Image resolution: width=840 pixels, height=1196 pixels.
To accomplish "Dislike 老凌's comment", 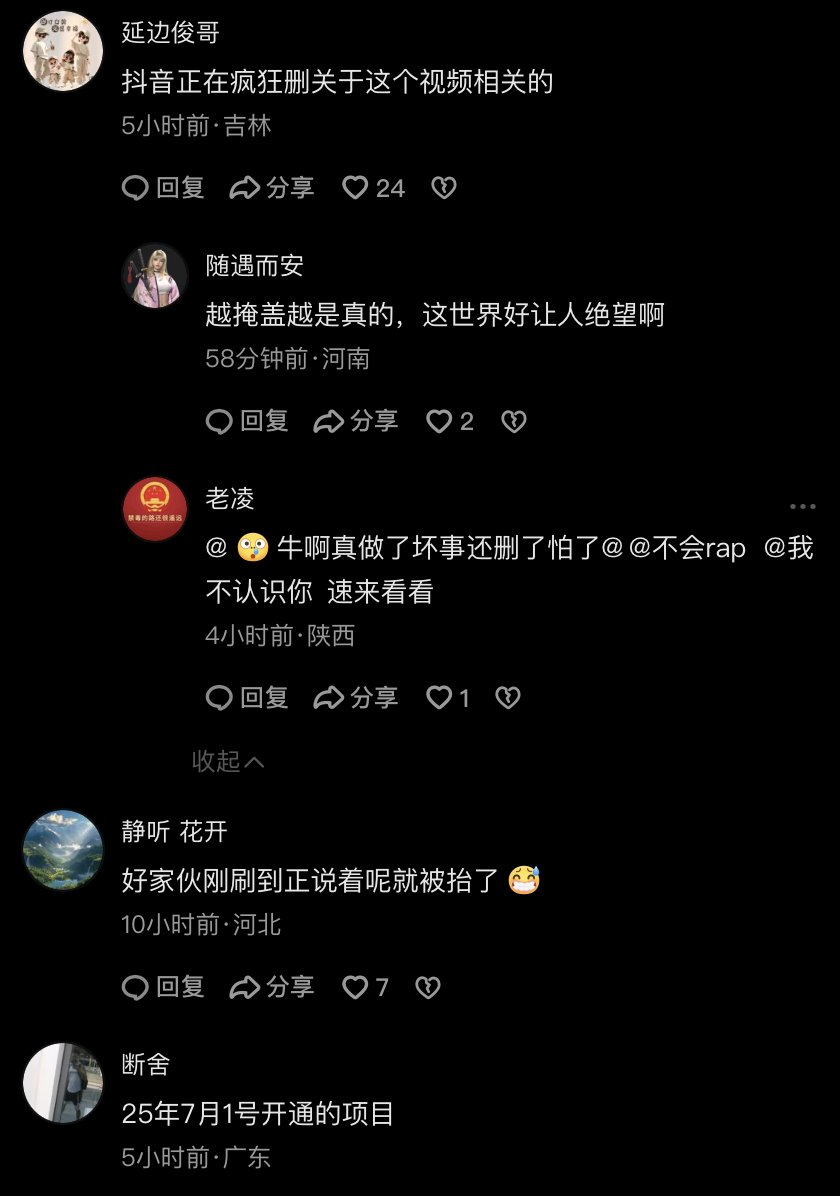I will pos(508,698).
